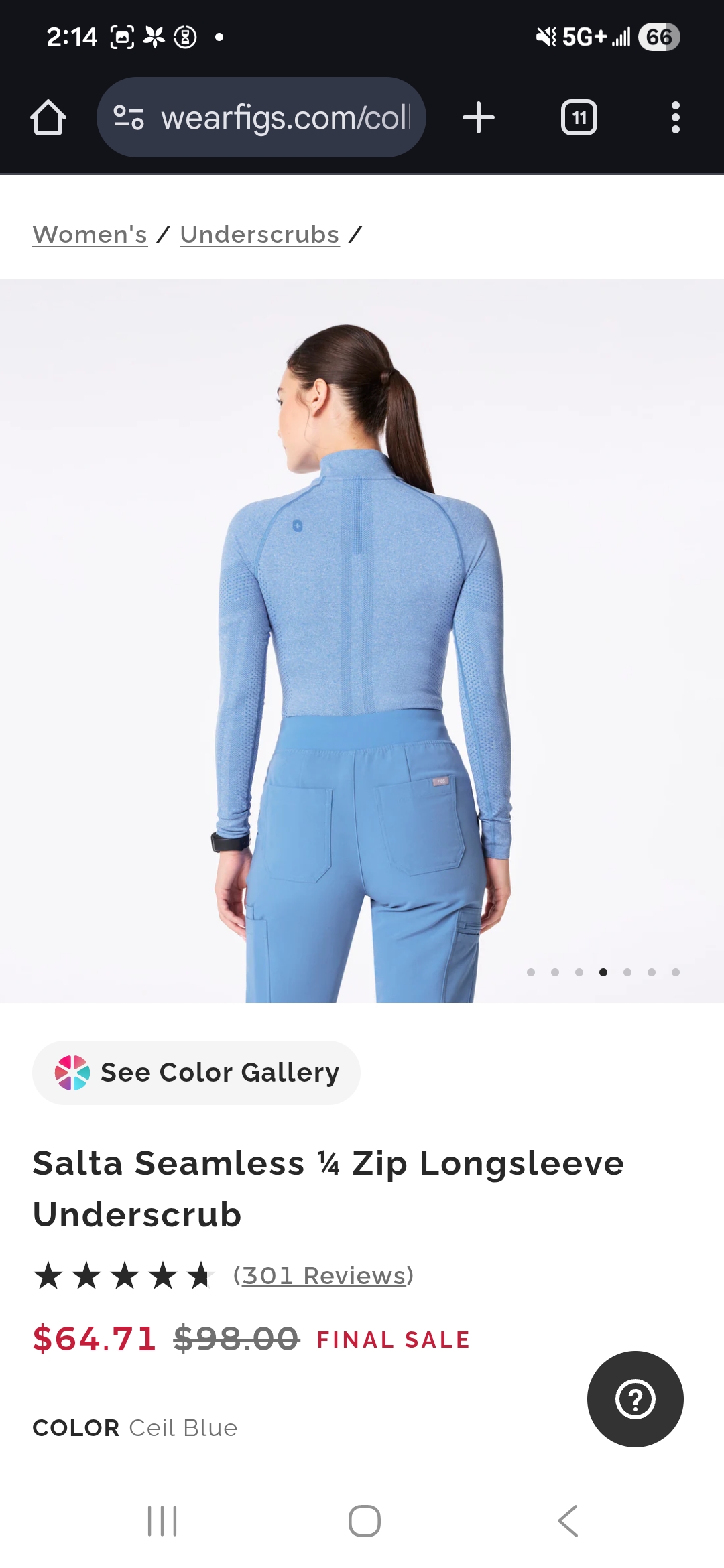
Task: Read the 301 Reviews
Action: click(x=323, y=1275)
